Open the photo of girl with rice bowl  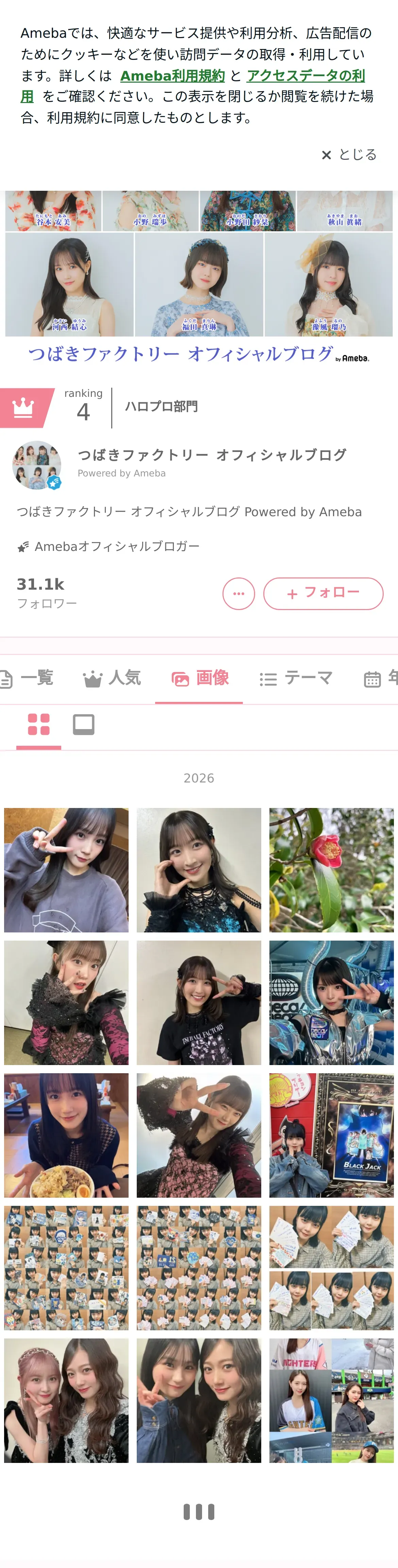[66, 1135]
